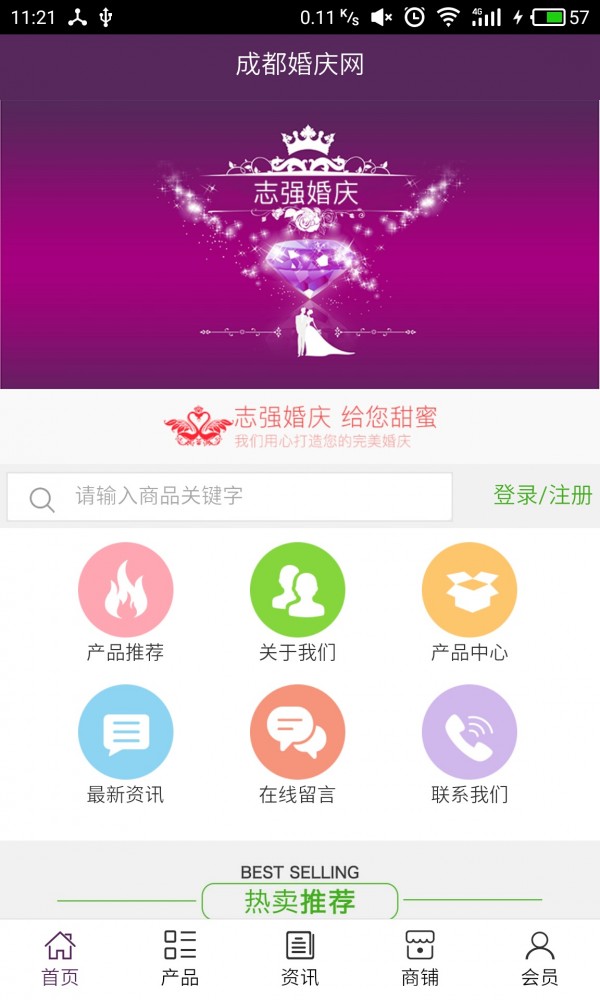View 最新资讯 news
The height and width of the screenshot is (1000, 600).
[126, 745]
